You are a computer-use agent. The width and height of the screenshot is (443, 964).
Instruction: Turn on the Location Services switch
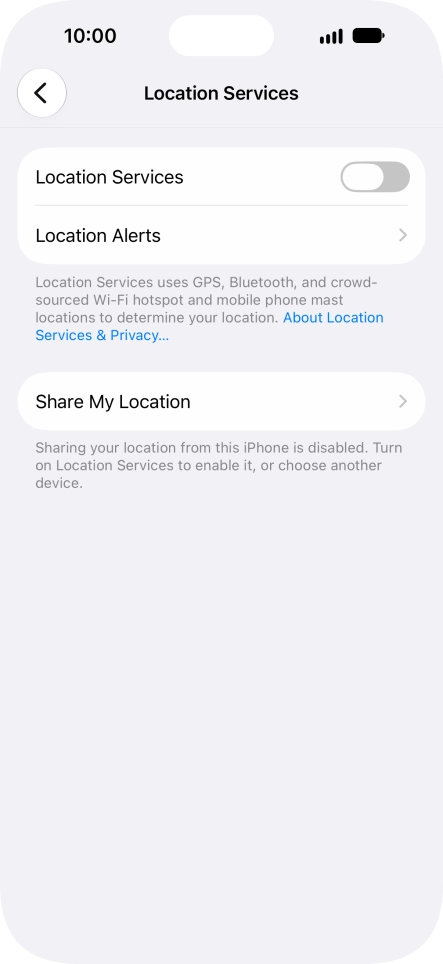coord(375,177)
